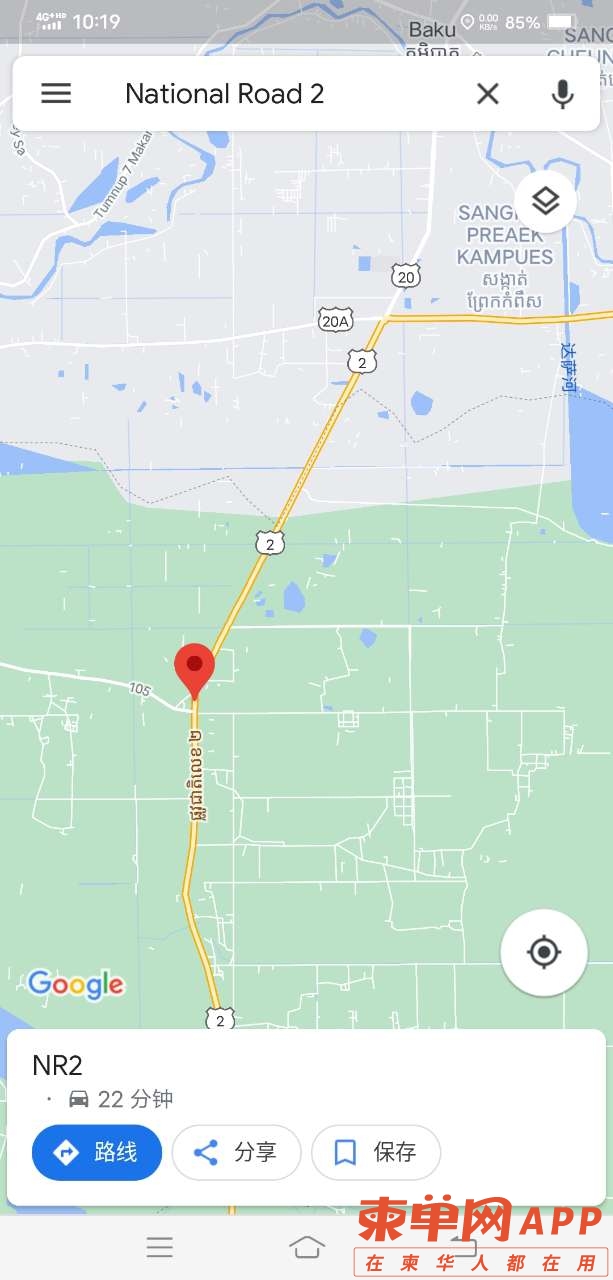
Task: Open the map layers selector
Action: point(545,201)
